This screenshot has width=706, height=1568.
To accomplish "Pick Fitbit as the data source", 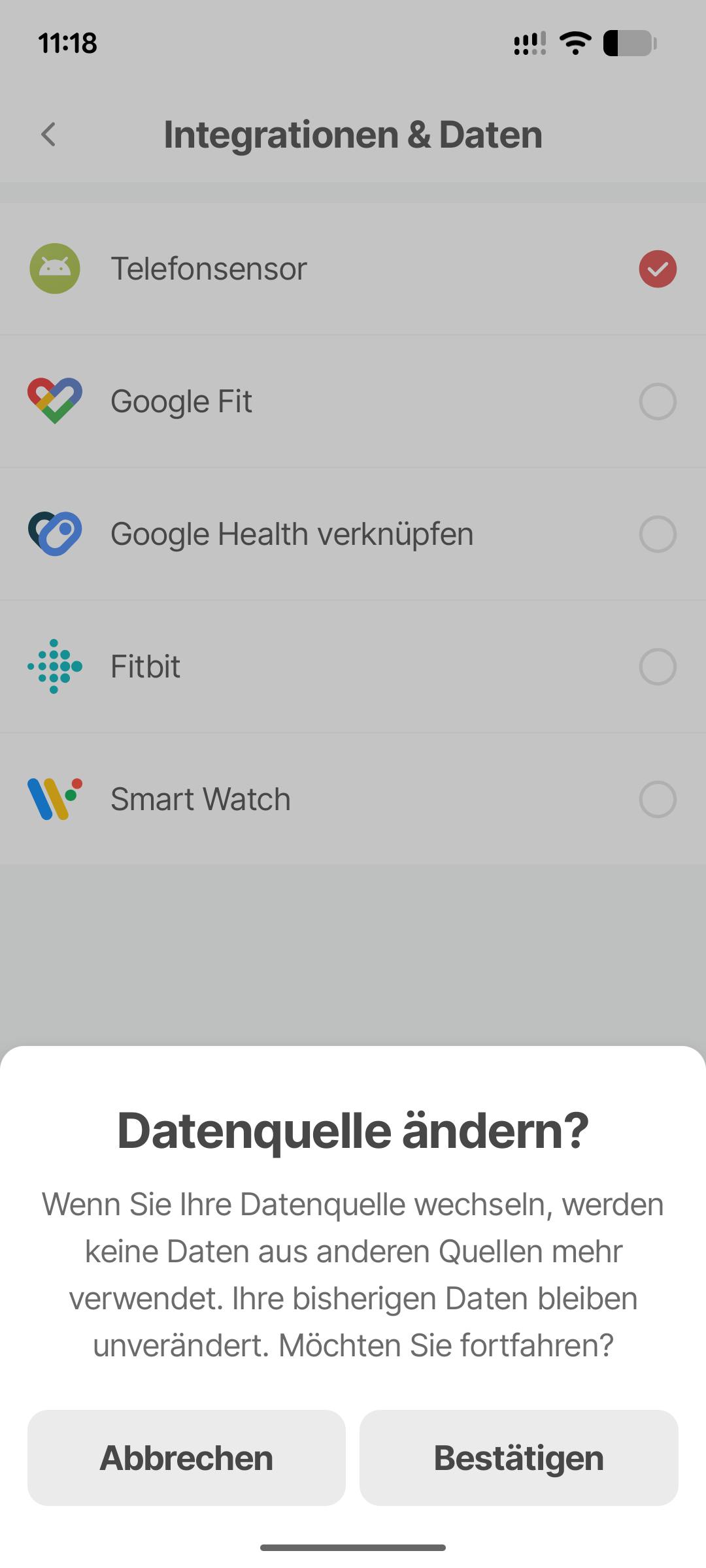I will [x=657, y=666].
